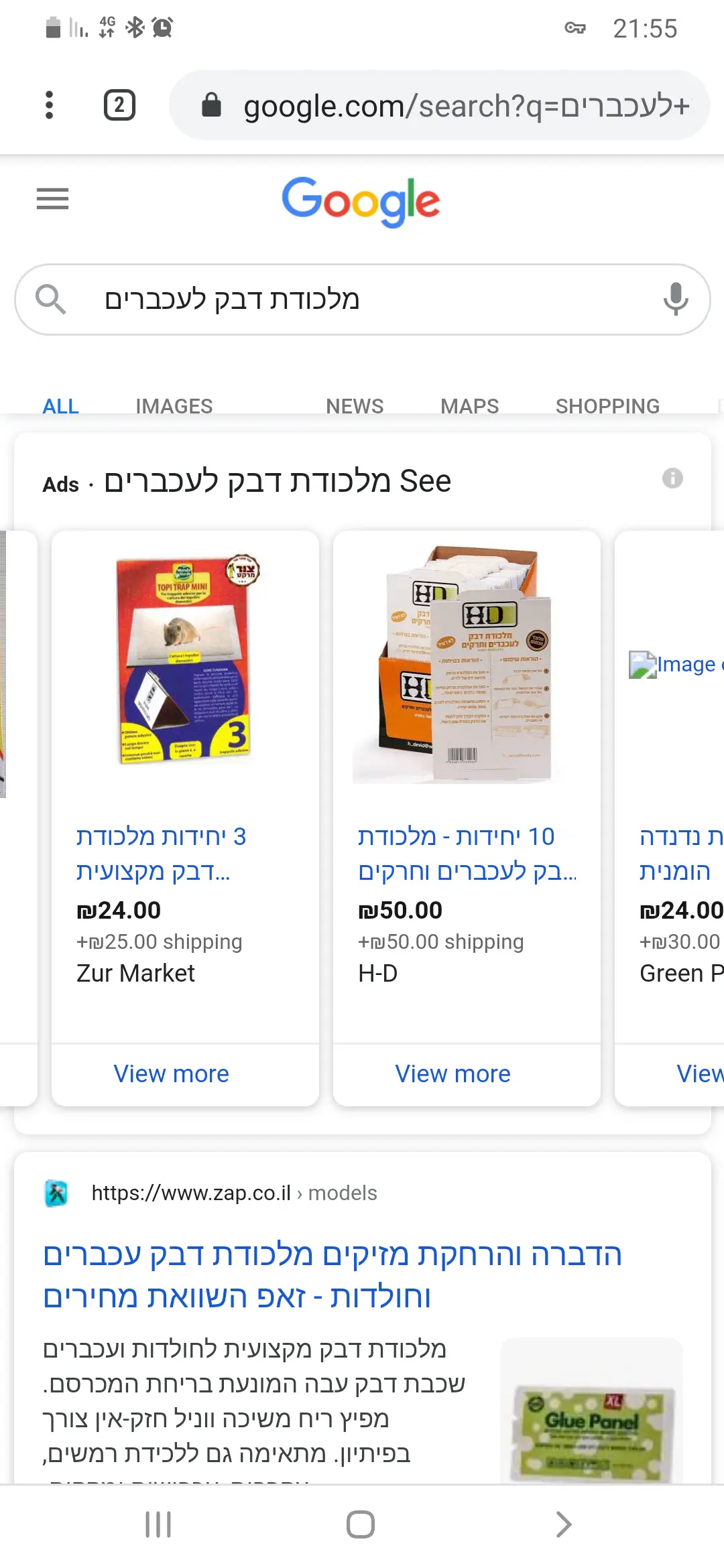Tap View more under Zur Market
The height and width of the screenshot is (1568, 724).
tap(172, 1074)
